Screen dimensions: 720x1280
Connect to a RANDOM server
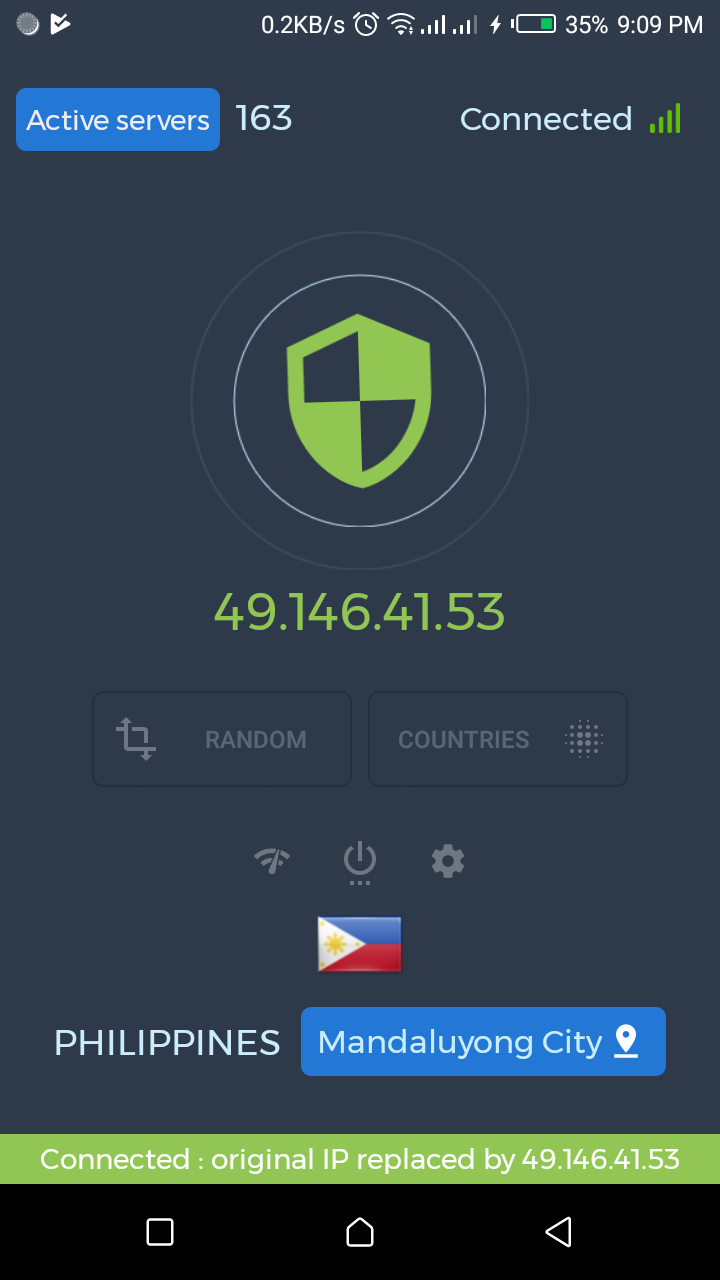click(222, 739)
